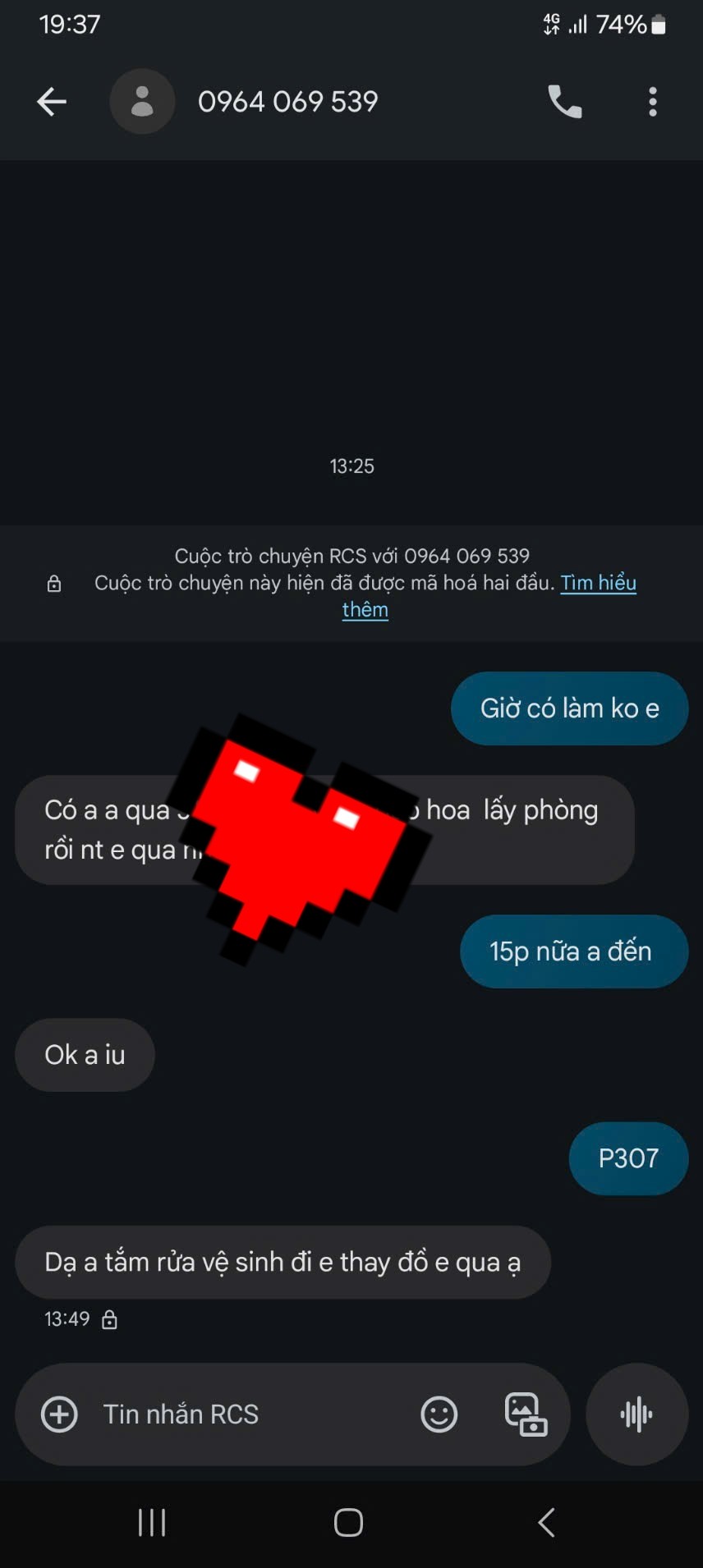Go back to the conversations list
Viewport: 703px width, 1568px height.
52,102
